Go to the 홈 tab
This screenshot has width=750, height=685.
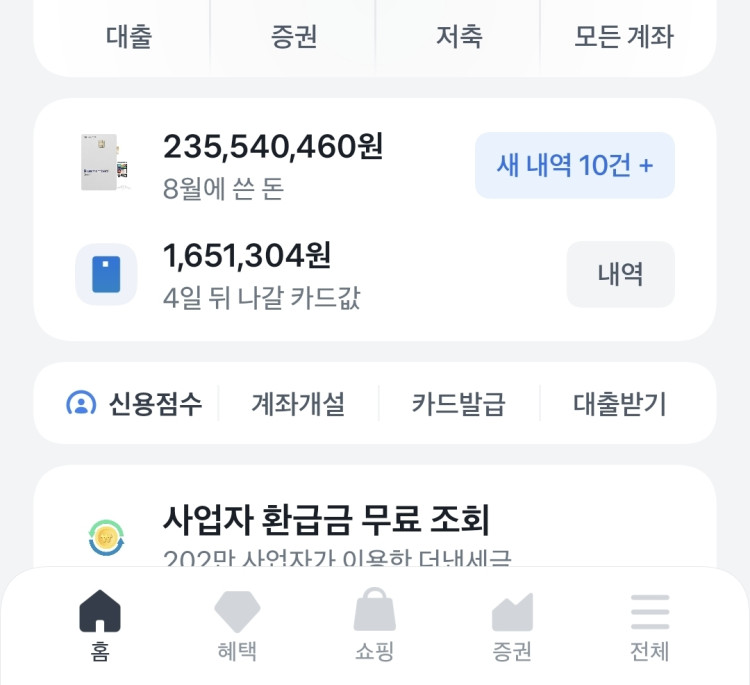[x=100, y=626]
